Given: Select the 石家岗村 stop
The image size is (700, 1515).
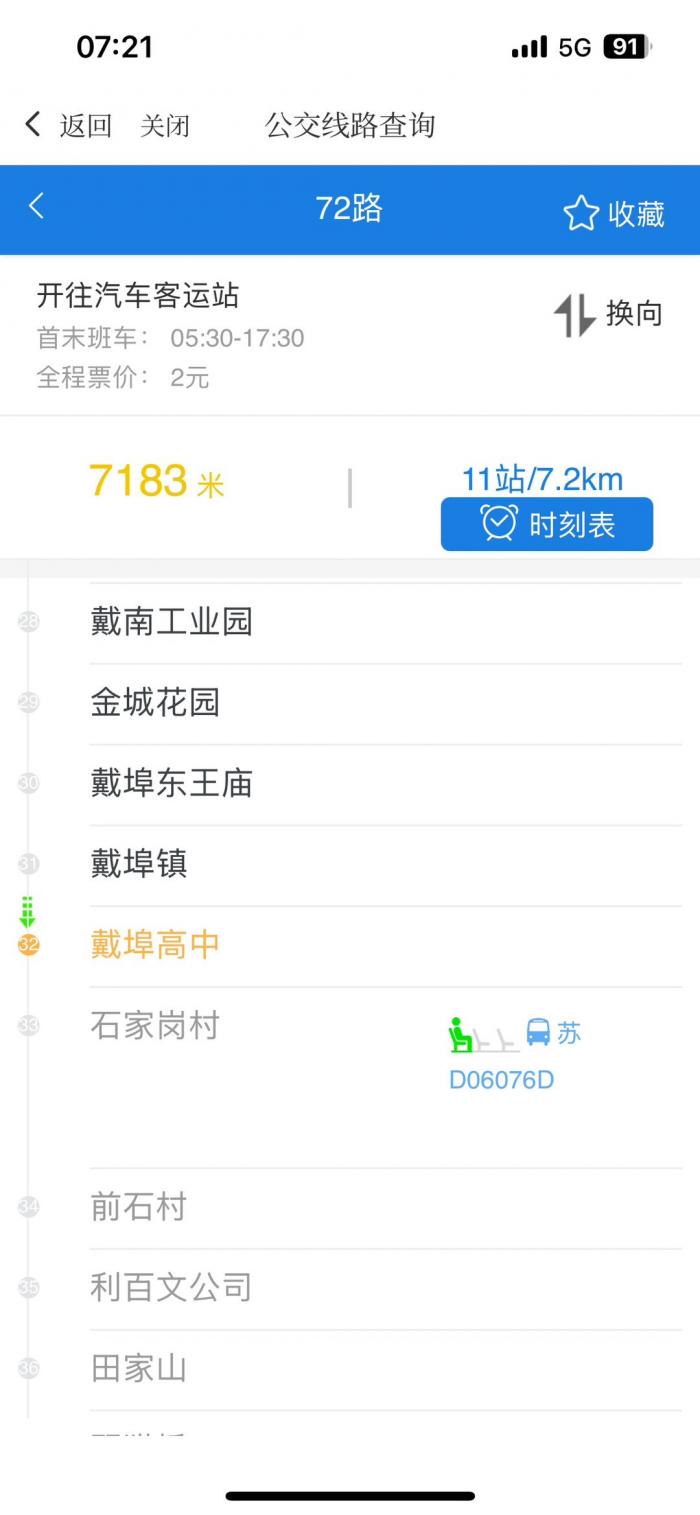Looking at the screenshot, I should tap(155, 1026).
